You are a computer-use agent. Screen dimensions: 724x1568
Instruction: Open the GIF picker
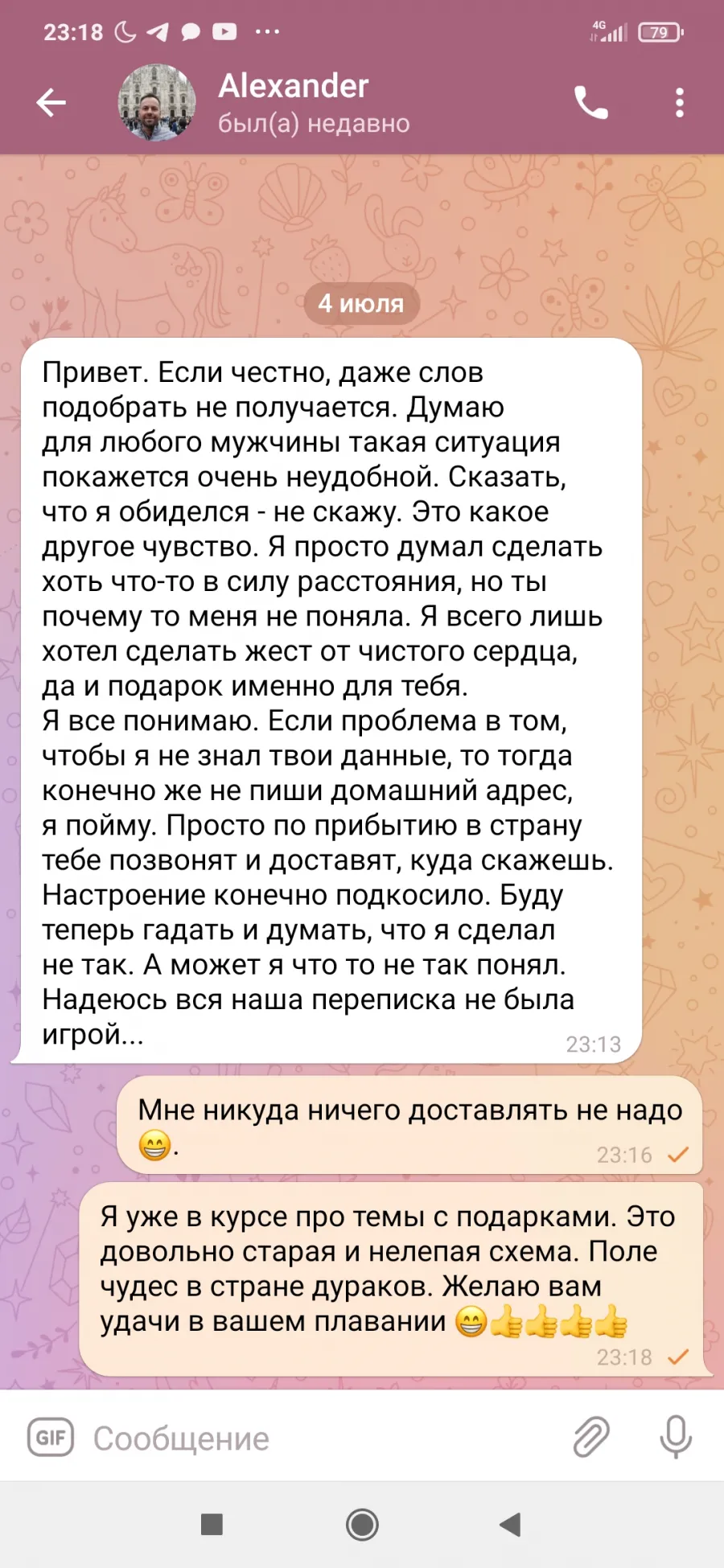coord(51,1437)
